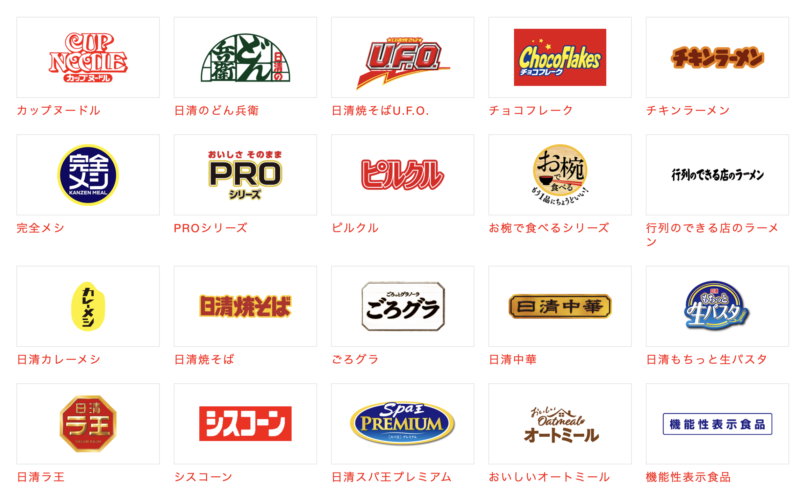Select 日清スパ王プレミアム tile
The height and width of the screenshot is (491, 800).
[x=403, y=423]
